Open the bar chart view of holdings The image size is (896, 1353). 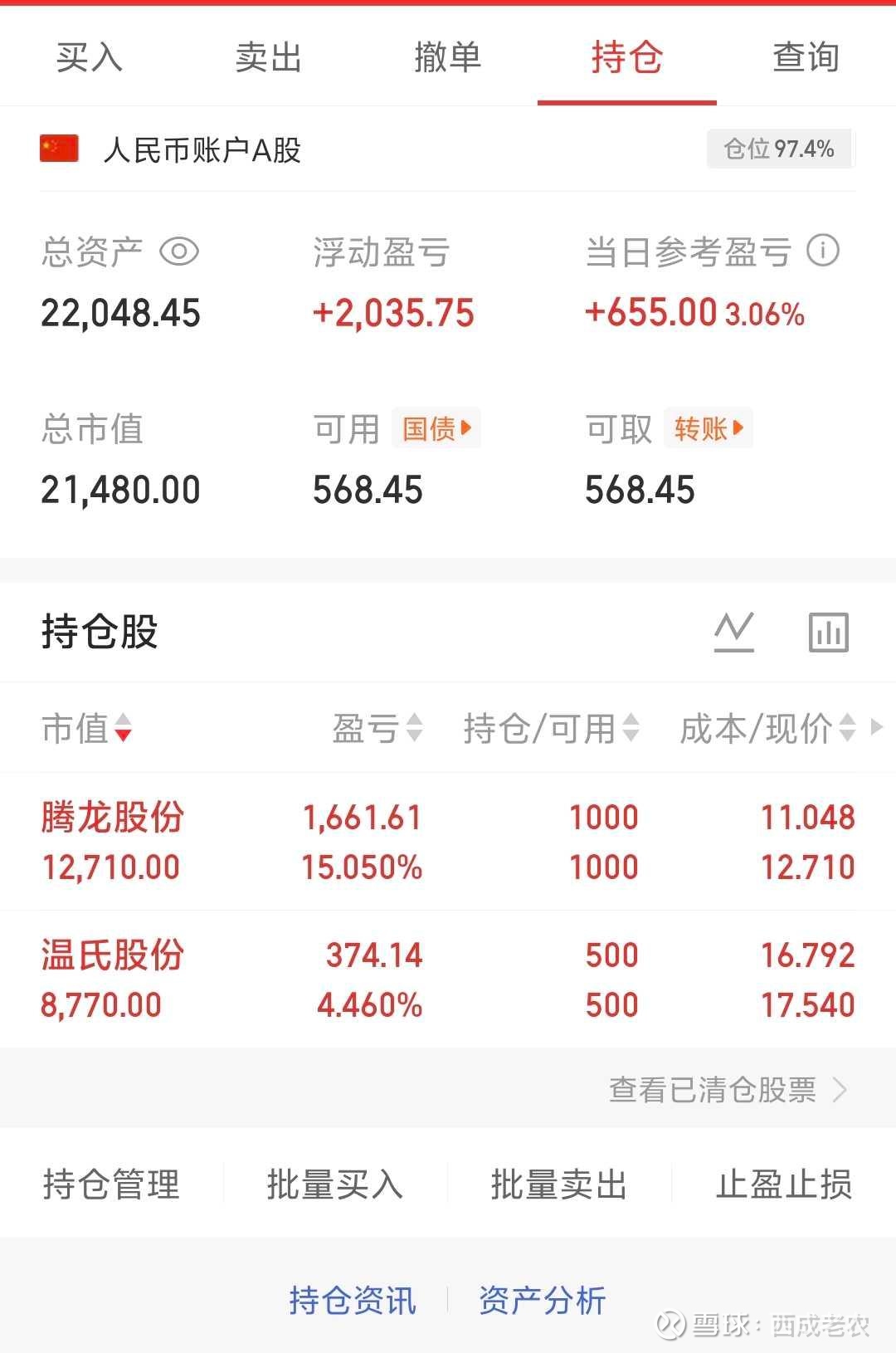click(828, 632)
